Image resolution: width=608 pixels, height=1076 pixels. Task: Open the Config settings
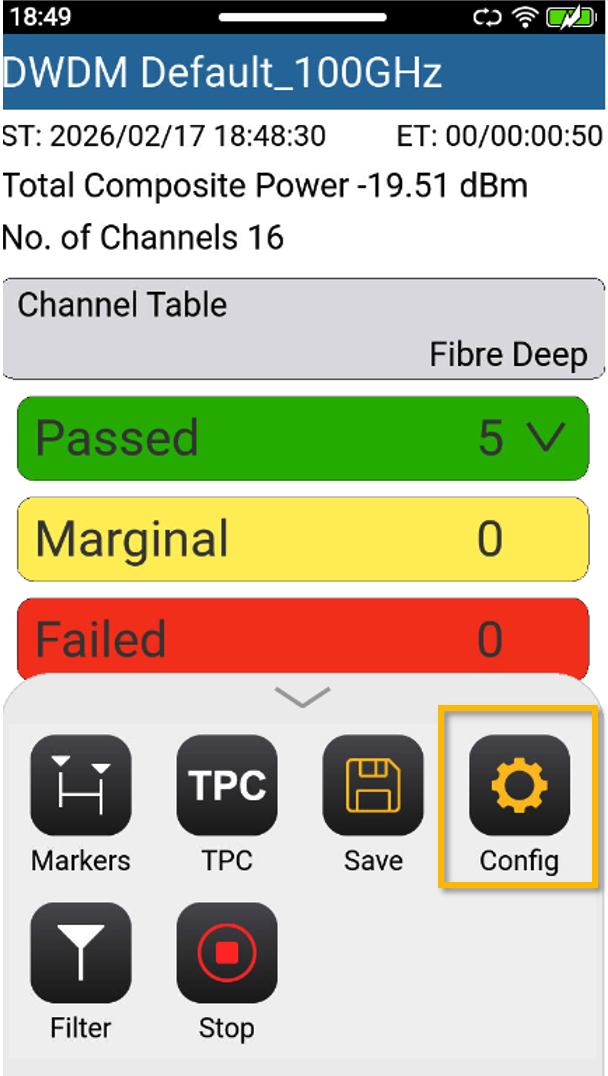519,786
